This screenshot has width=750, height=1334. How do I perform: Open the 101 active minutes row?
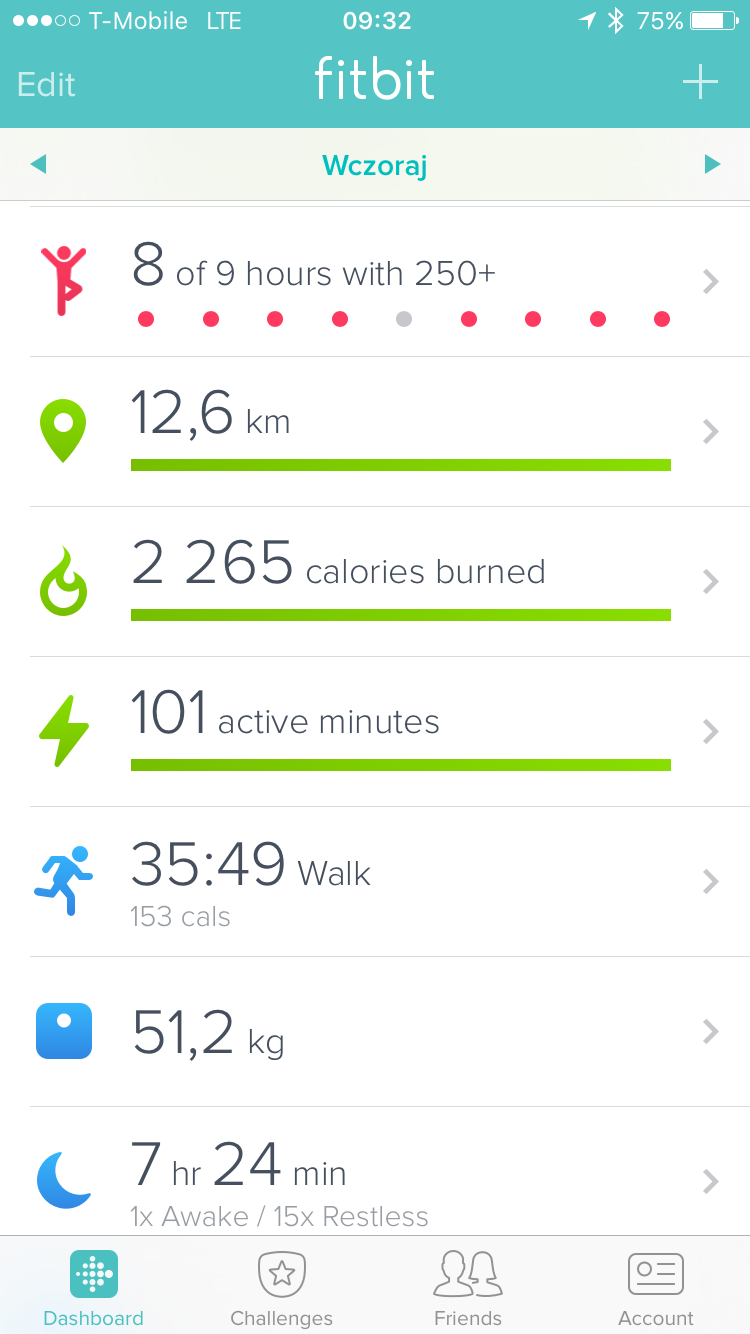pyautogui.click(x=375, y=732)
